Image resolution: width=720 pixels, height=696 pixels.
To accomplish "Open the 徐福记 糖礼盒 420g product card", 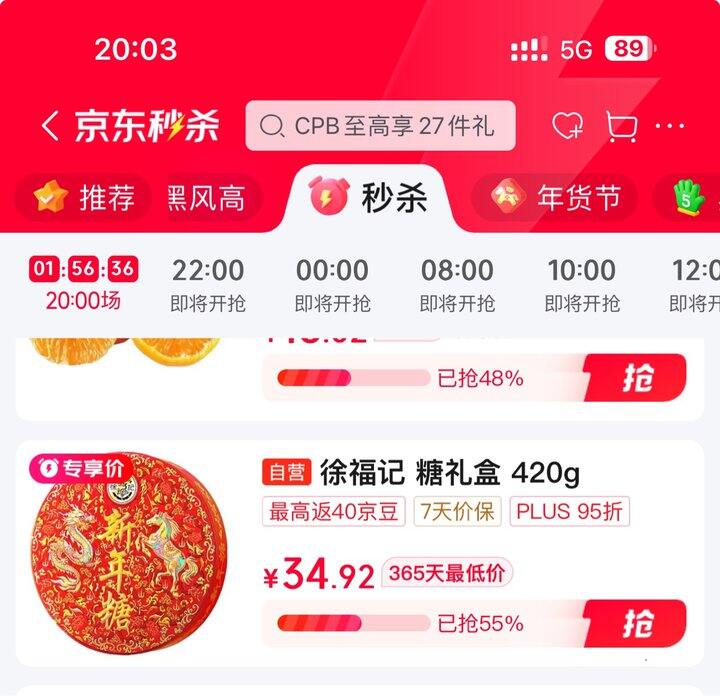I will 446,472.
